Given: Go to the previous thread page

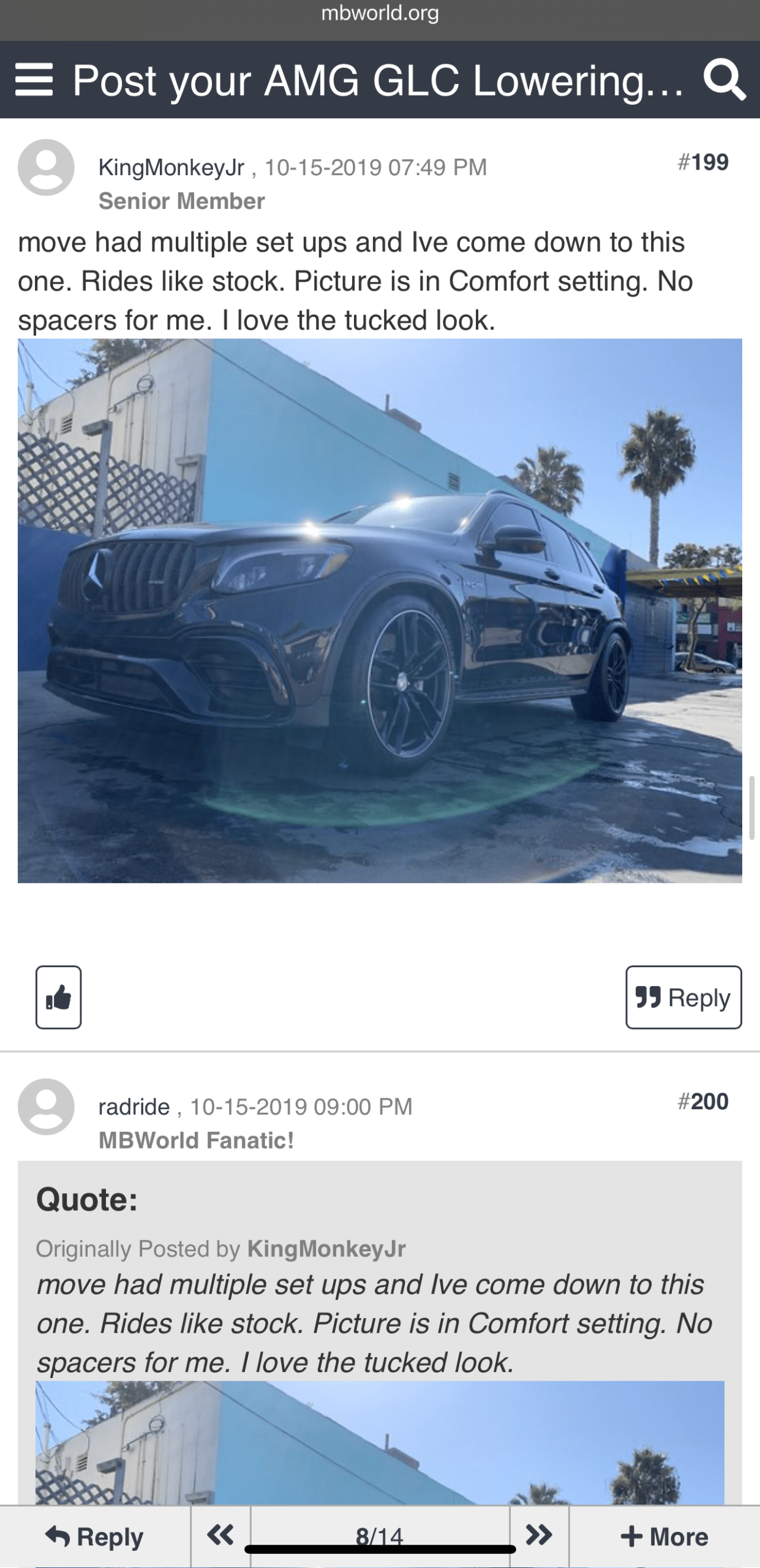Looking at the screenshot, I should point(220,1535).
